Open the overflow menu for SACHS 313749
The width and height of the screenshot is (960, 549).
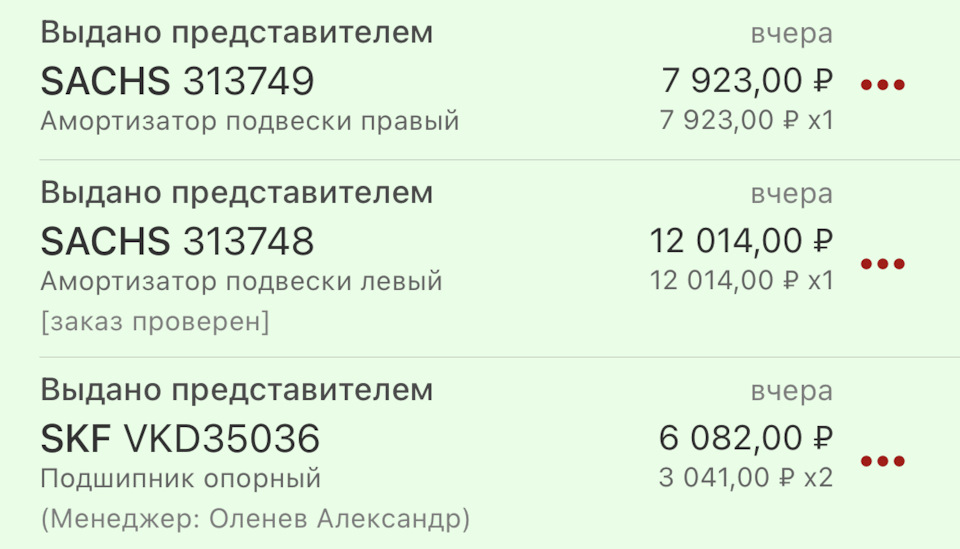point(882,86)
